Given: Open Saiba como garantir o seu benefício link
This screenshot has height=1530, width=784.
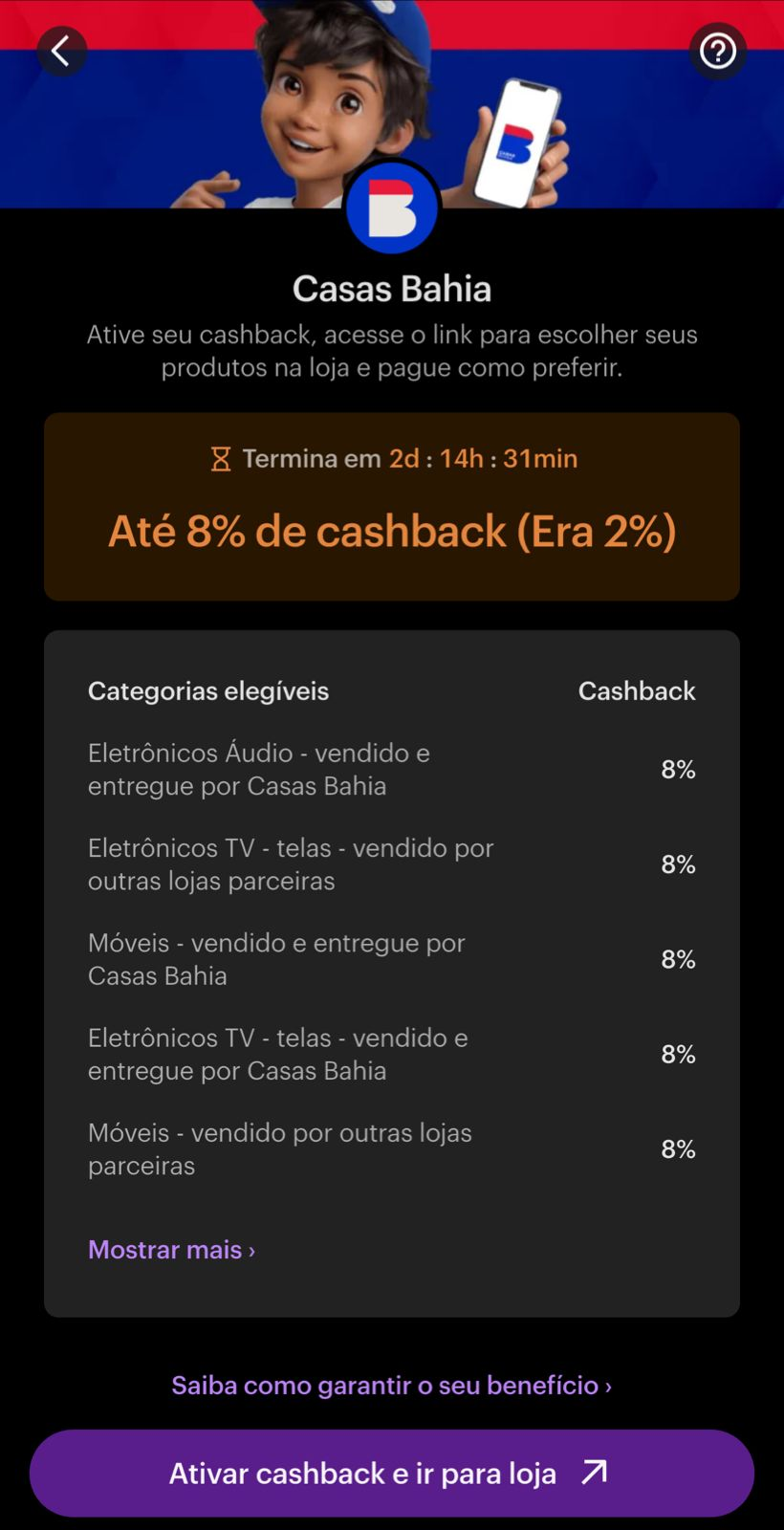Looking at the screenshot, I should tap(391, 1385).
